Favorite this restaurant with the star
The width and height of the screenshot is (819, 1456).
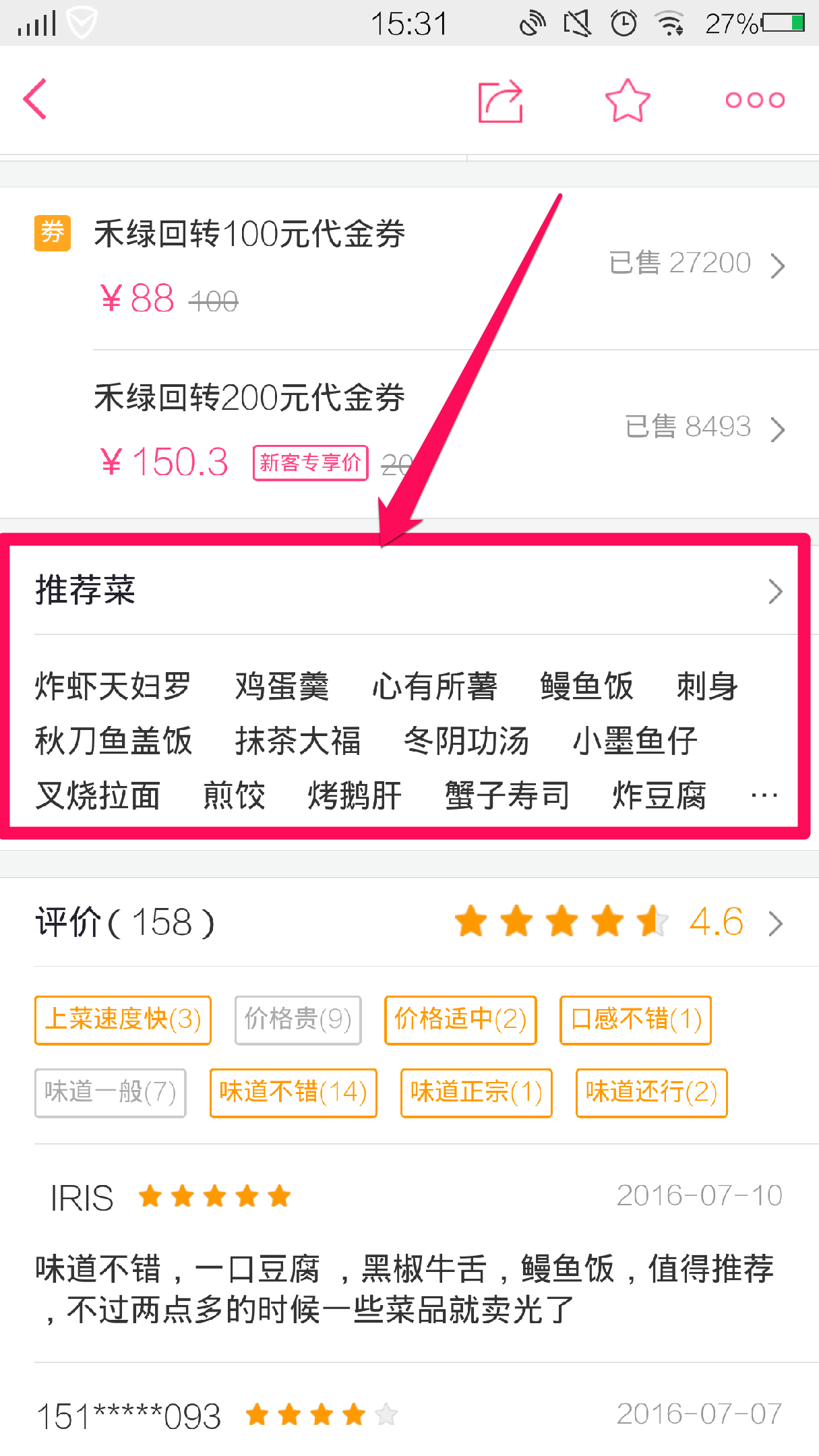627,101
